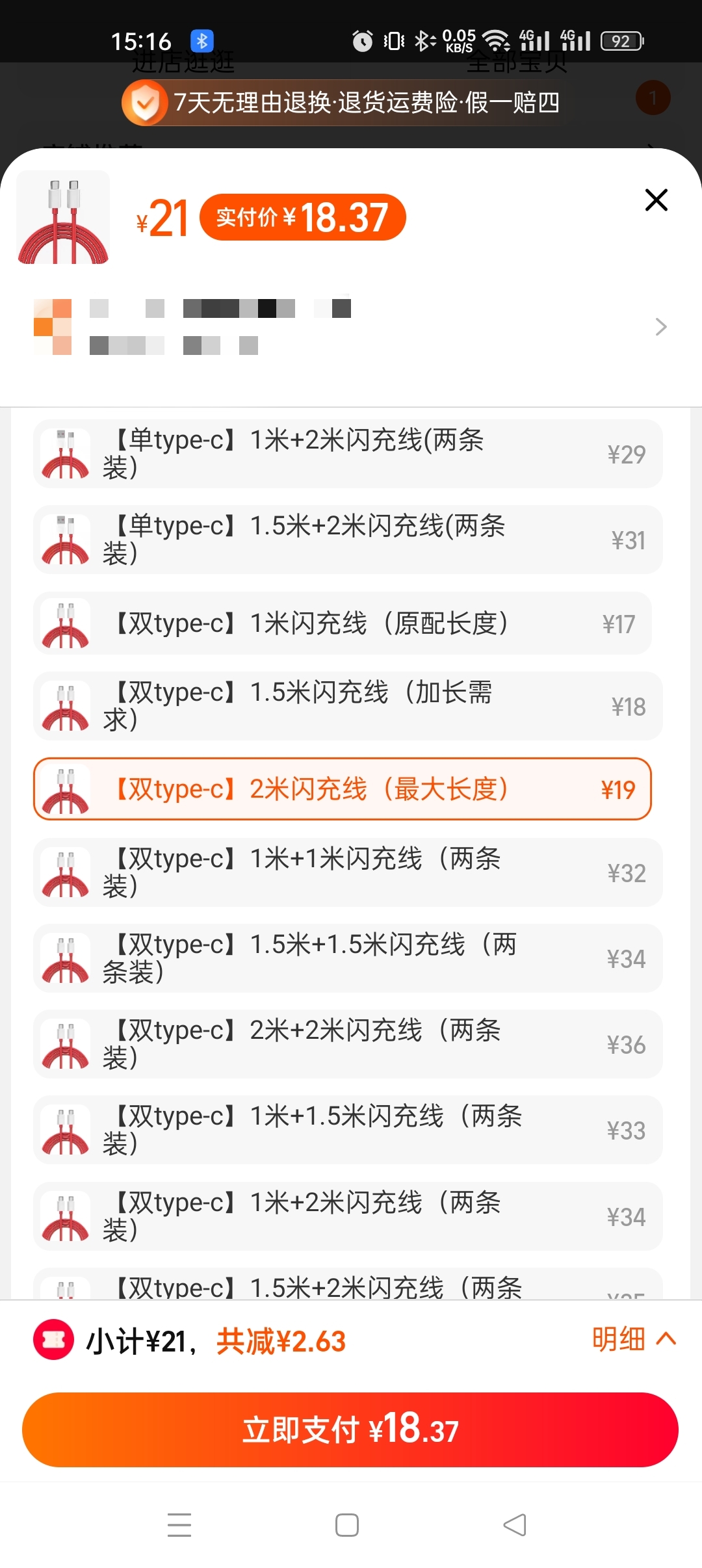Open the blurred address row chevron

[660, 326]
